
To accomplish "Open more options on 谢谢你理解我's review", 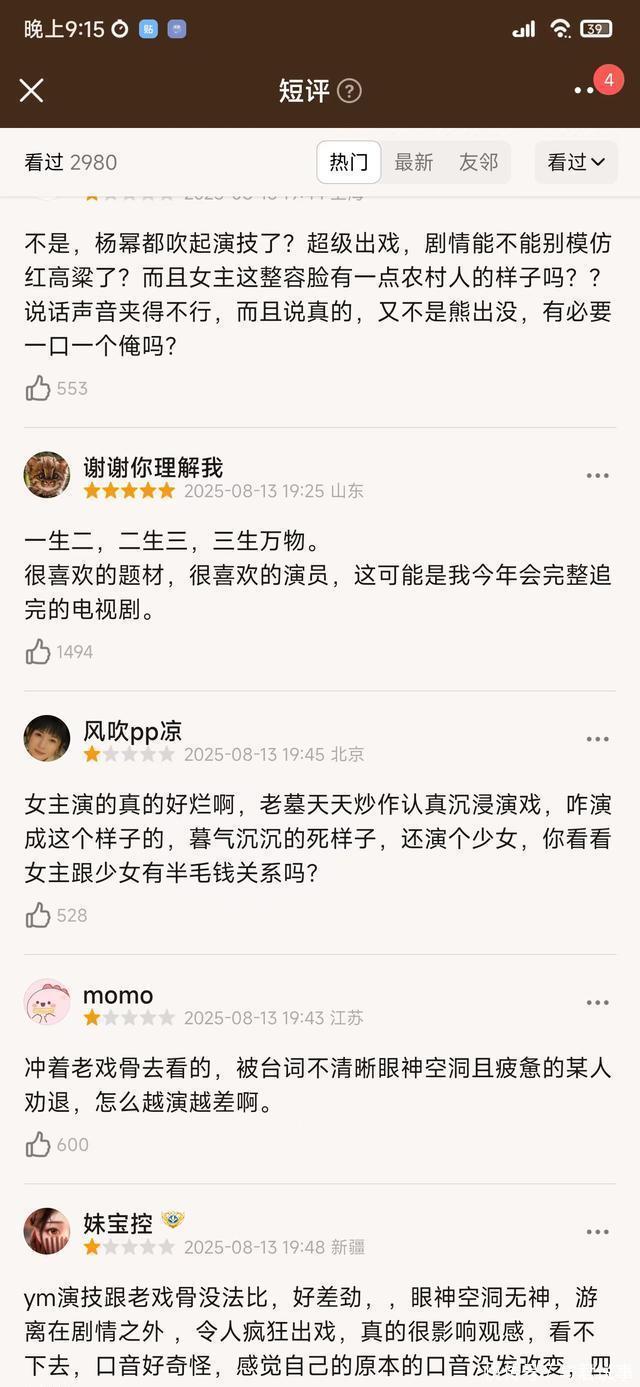I will click(597, 476).
